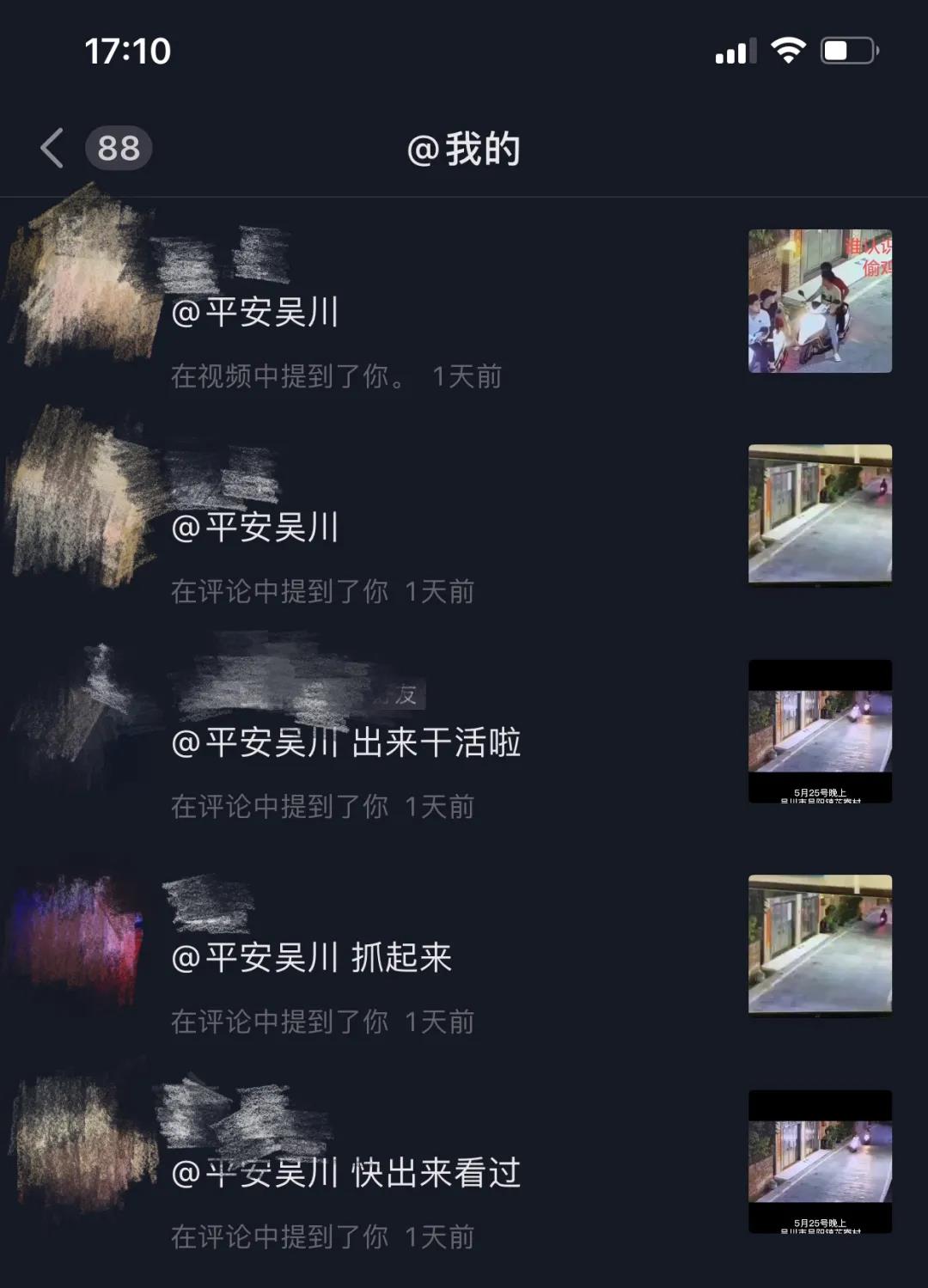This screenshot has height=1288, width=928.
Task: Open the mention saying 在视频中提到了你
Action: pyautogui.click(x=336, y=375)
